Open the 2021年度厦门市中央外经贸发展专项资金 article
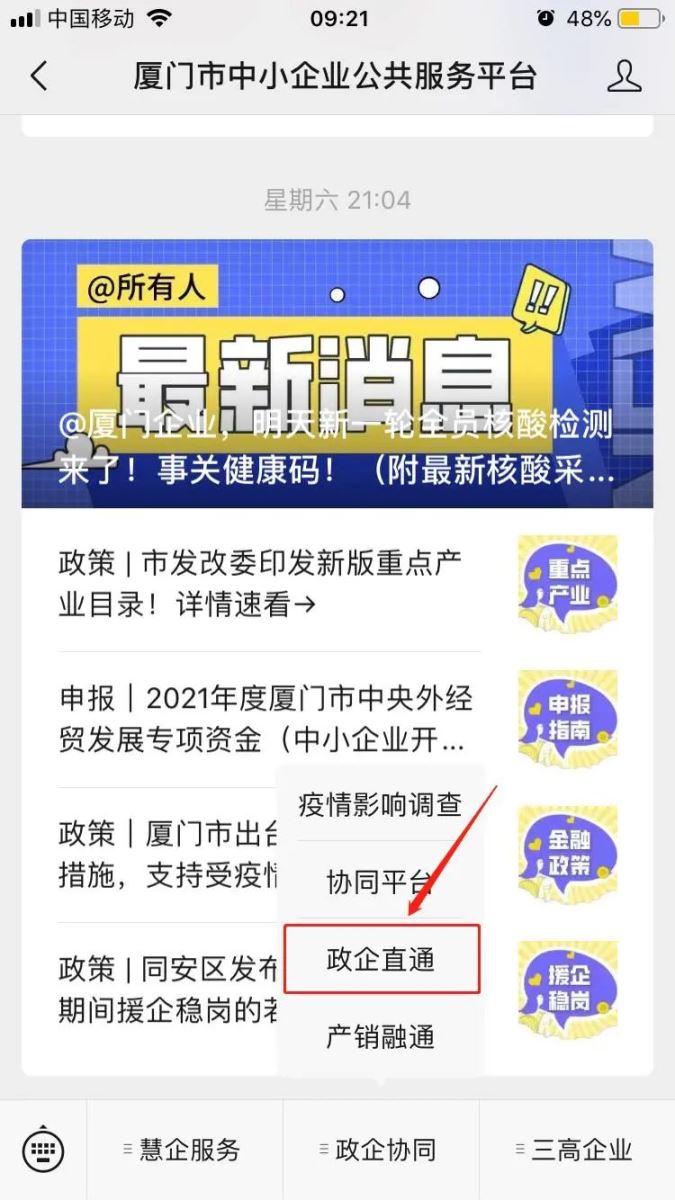The width and height of the screenshot is (675, 1200). pos(262,719)
